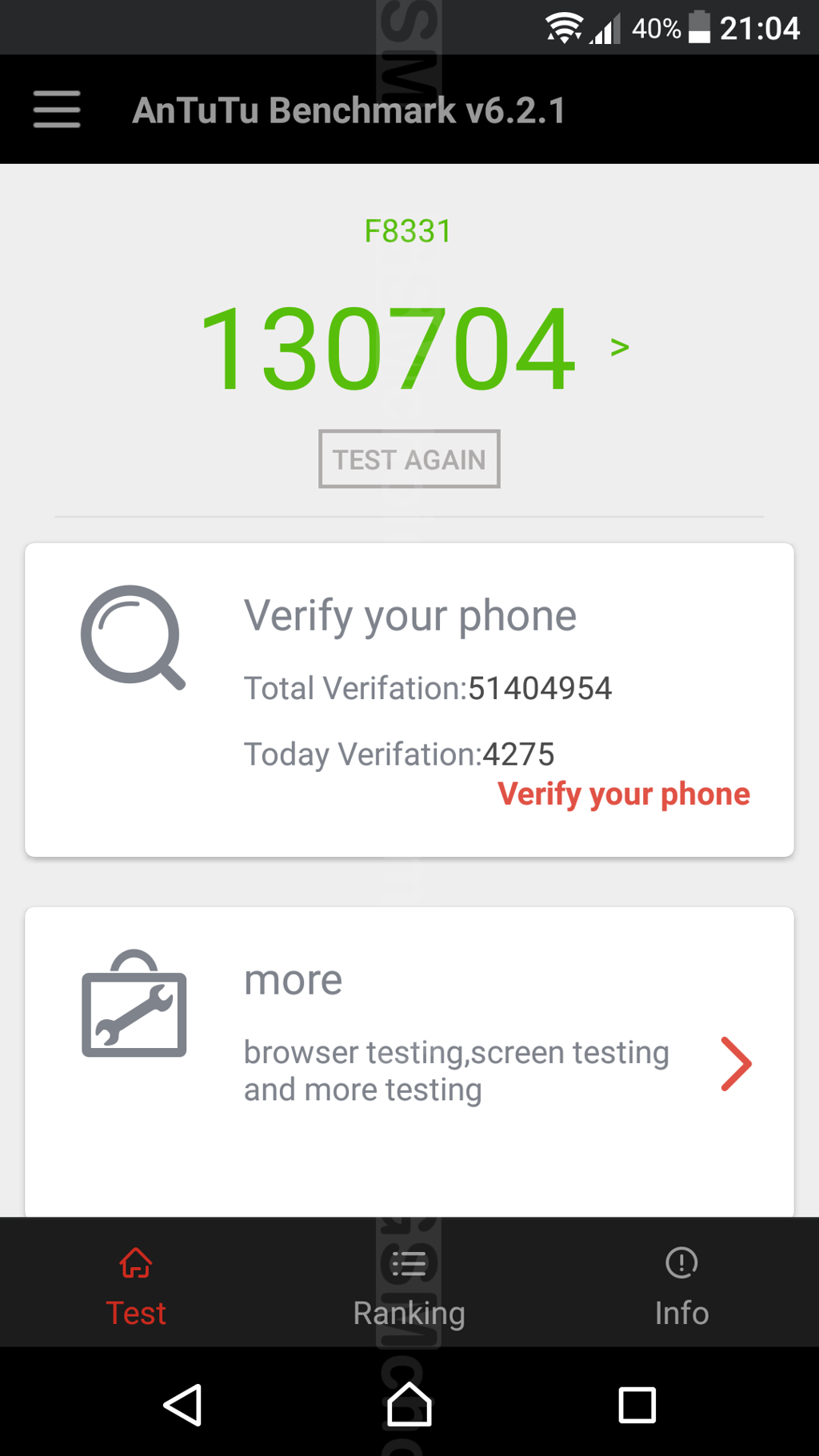Go back with the system back button
Image resolution: width=819 pixels, height=1456 pixels.
[x=183, y=1405]
